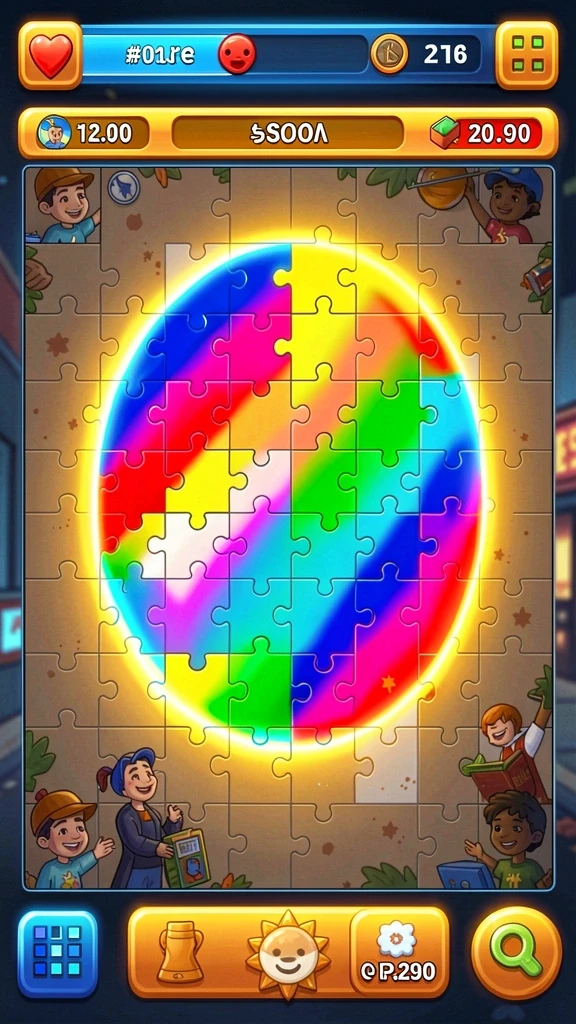Use the golden trophy cup item
Image resolution: width=576 pixels, height=1024 pixels.
180,952
